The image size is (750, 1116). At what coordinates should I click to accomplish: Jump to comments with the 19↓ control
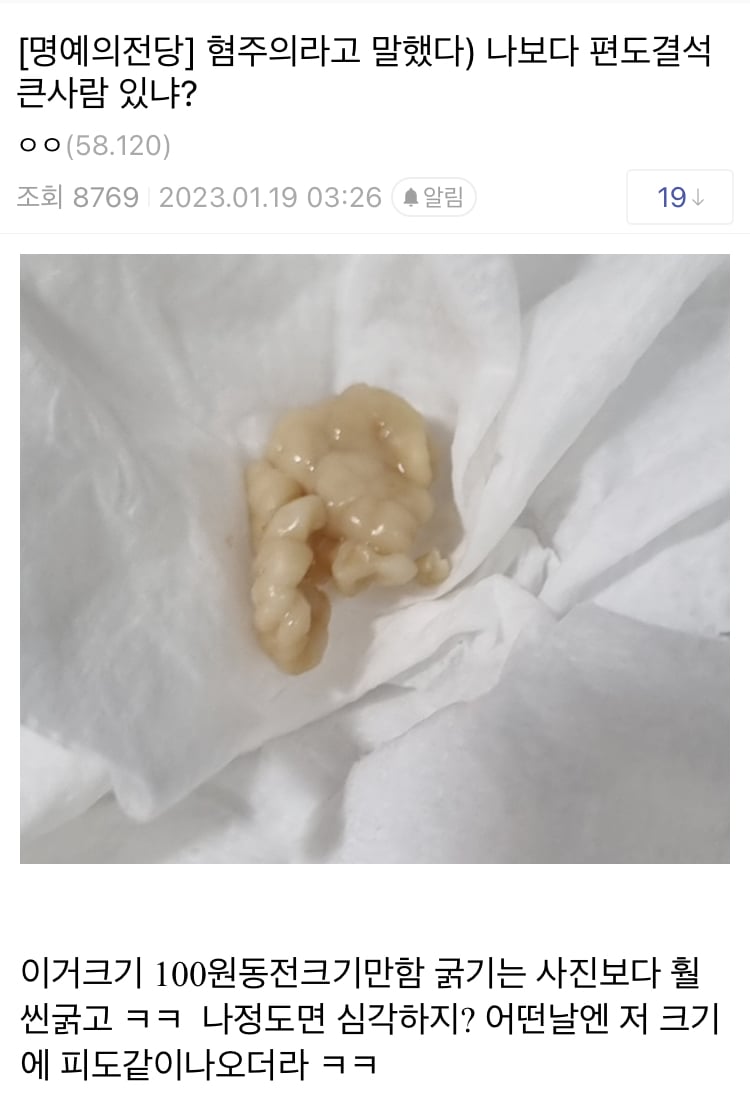(679, 197)
